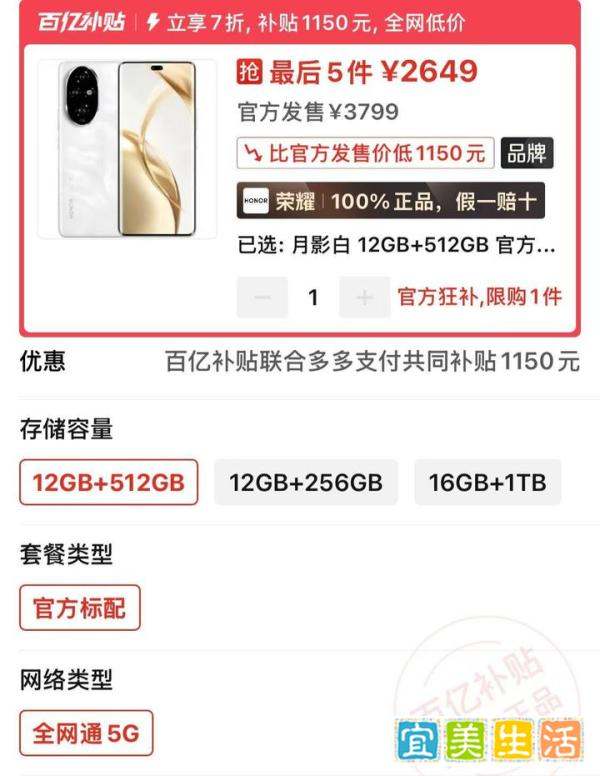
Task: Select the 官方标配 package type
Action: (x=80, y=608)
